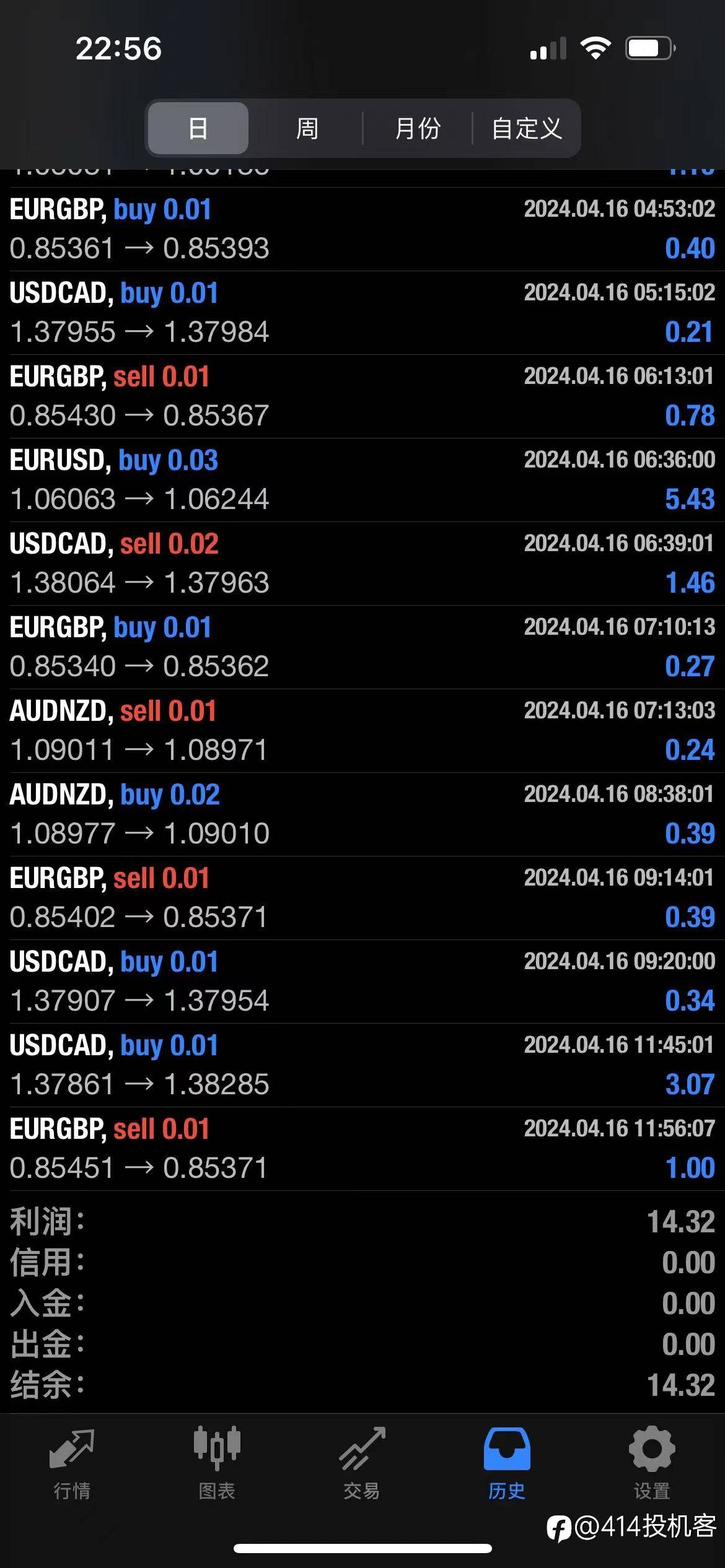Open the EURGBP trade closed at 11:56:07

pos(362,1149)
